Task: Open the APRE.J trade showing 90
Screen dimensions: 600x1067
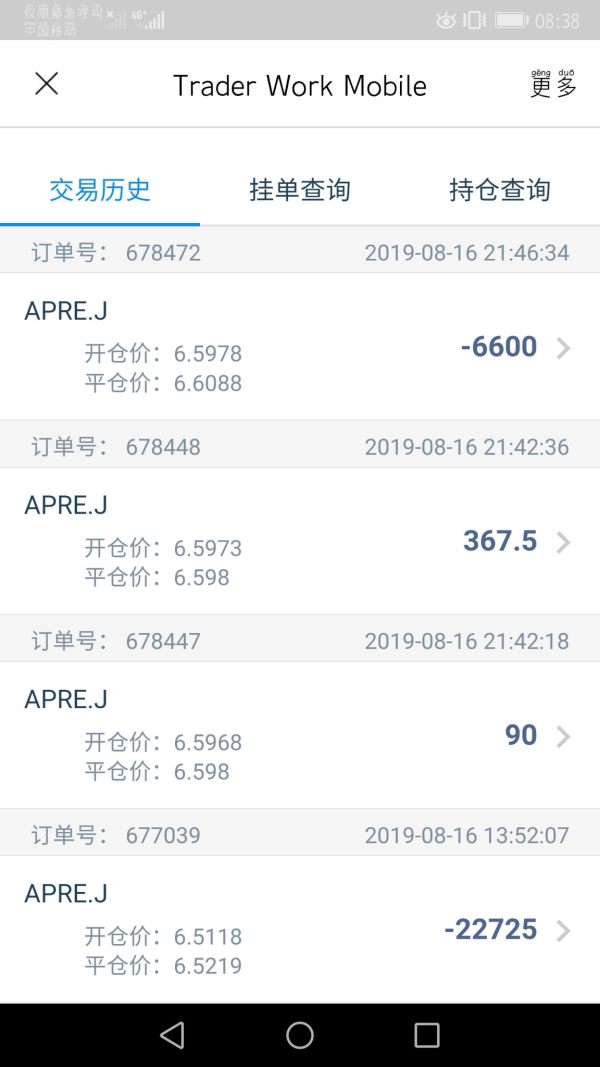Action: tap(300, 735)
